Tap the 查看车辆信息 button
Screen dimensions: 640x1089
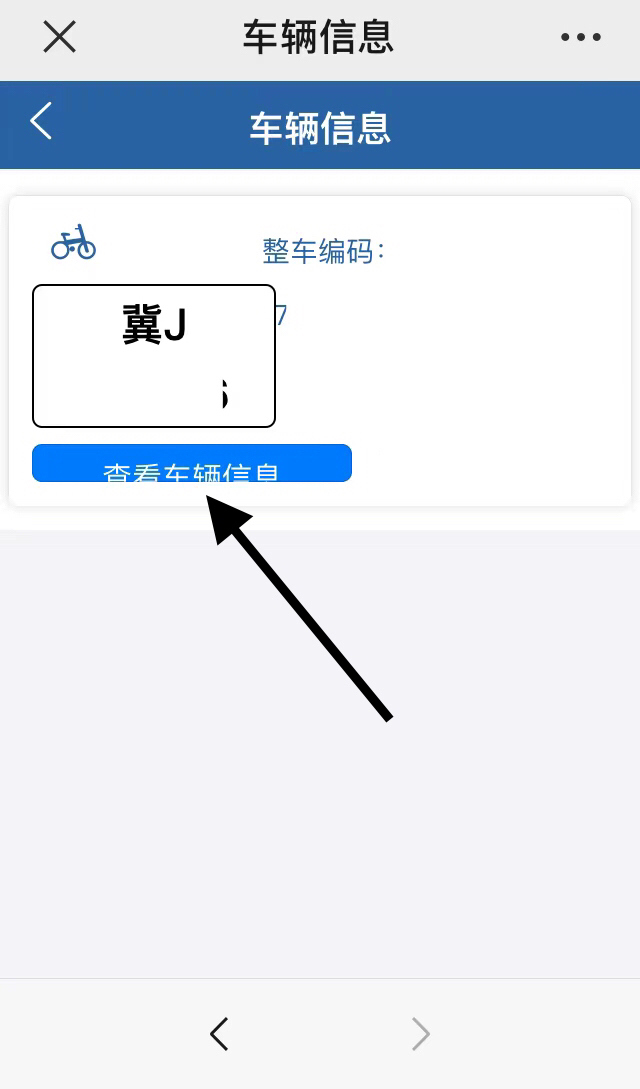pos(191,464)
